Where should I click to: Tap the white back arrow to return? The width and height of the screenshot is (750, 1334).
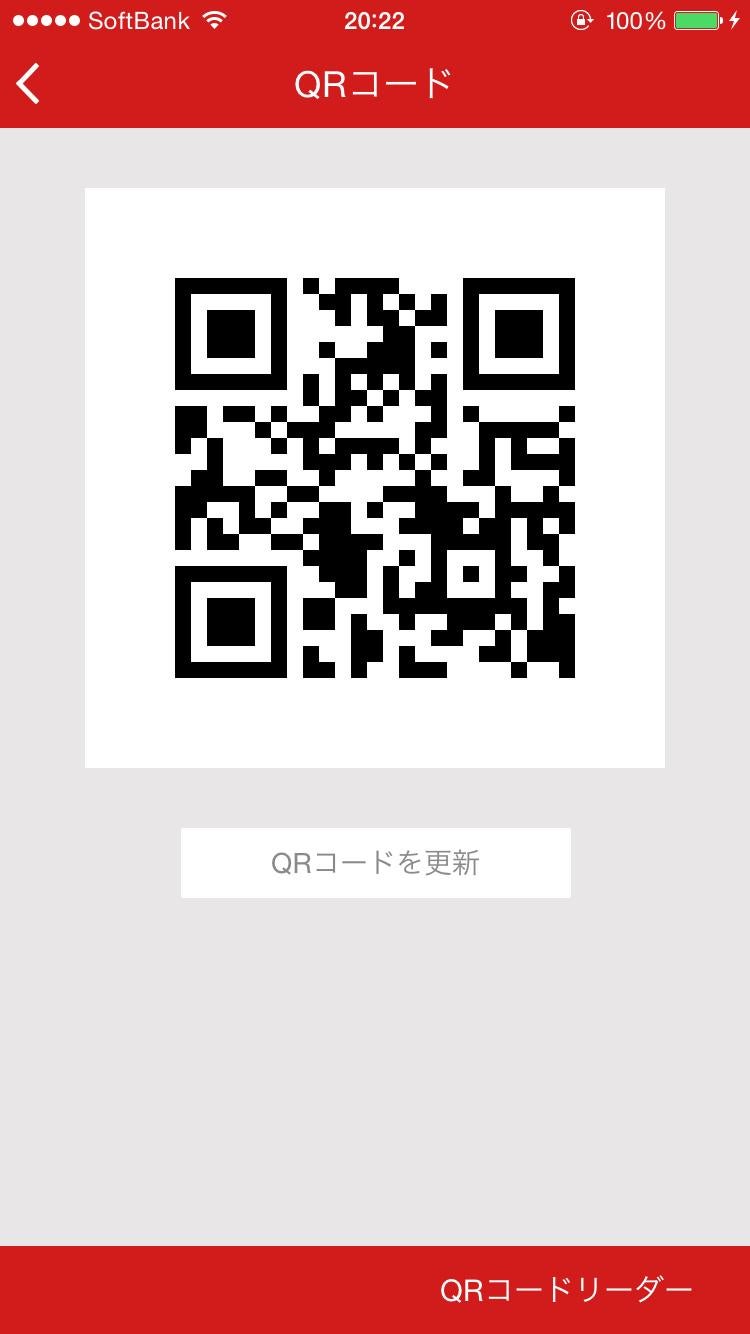tap(27, 84)
